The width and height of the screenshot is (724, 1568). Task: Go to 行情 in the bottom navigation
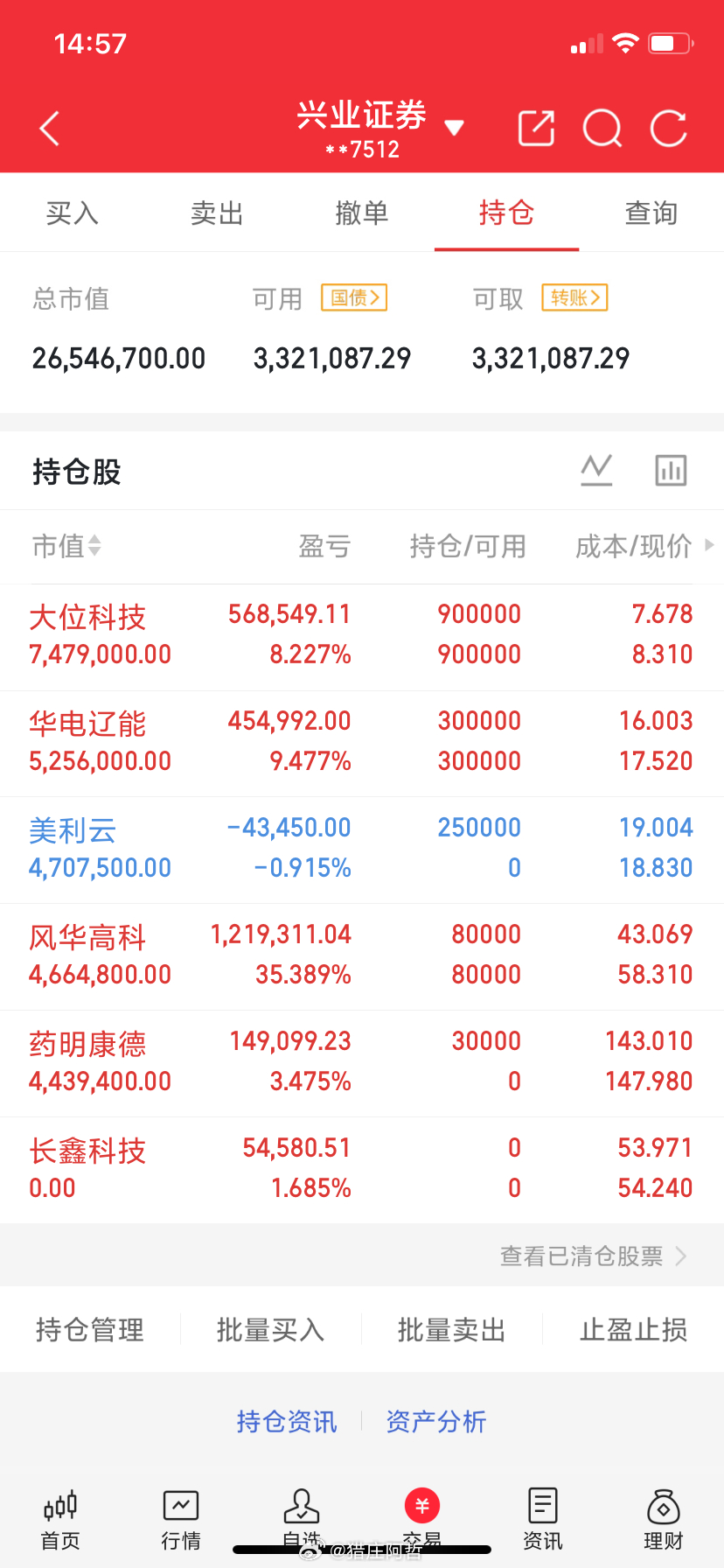[x=181, y=1520]
